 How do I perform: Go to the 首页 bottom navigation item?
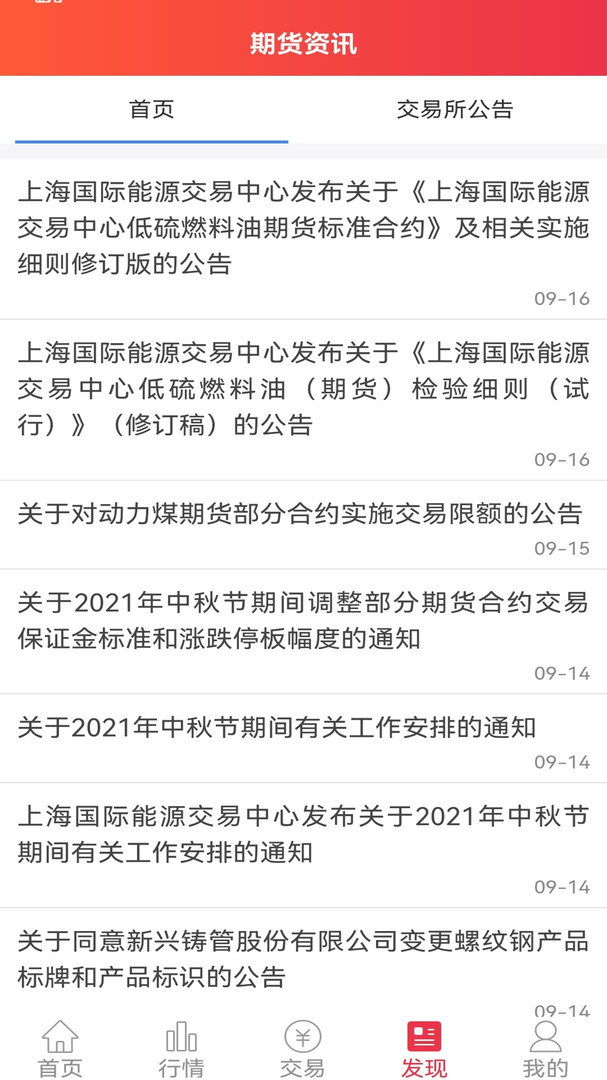(x=60, y=1049)
